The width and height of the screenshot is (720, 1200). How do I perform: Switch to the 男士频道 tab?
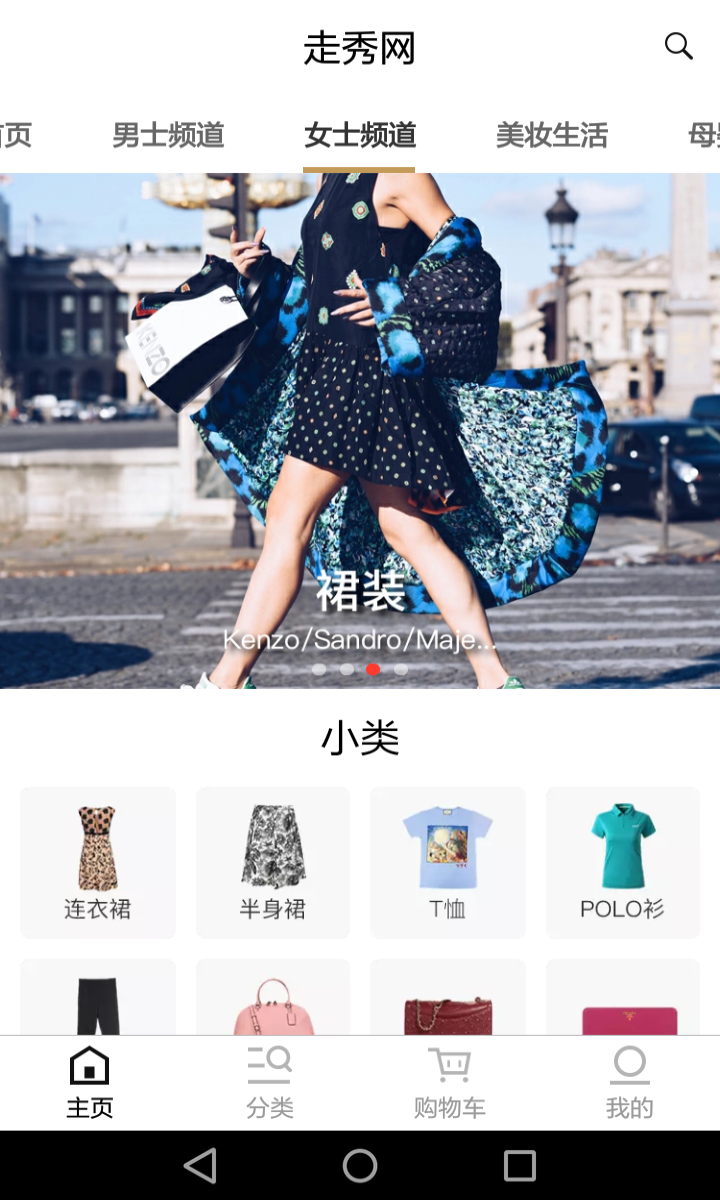pos(168,135)
